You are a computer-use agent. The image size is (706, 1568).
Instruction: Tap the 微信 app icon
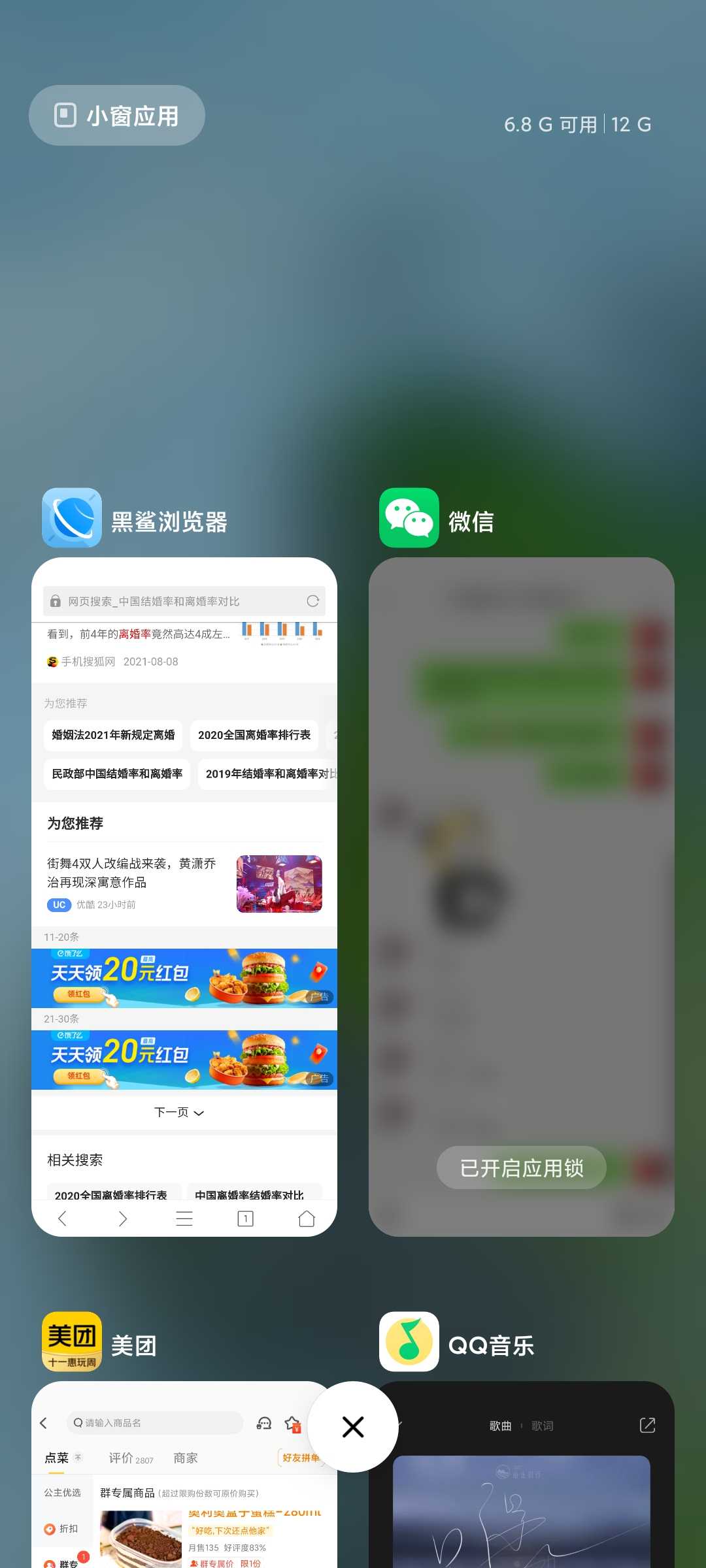click(x=409, y=517)
